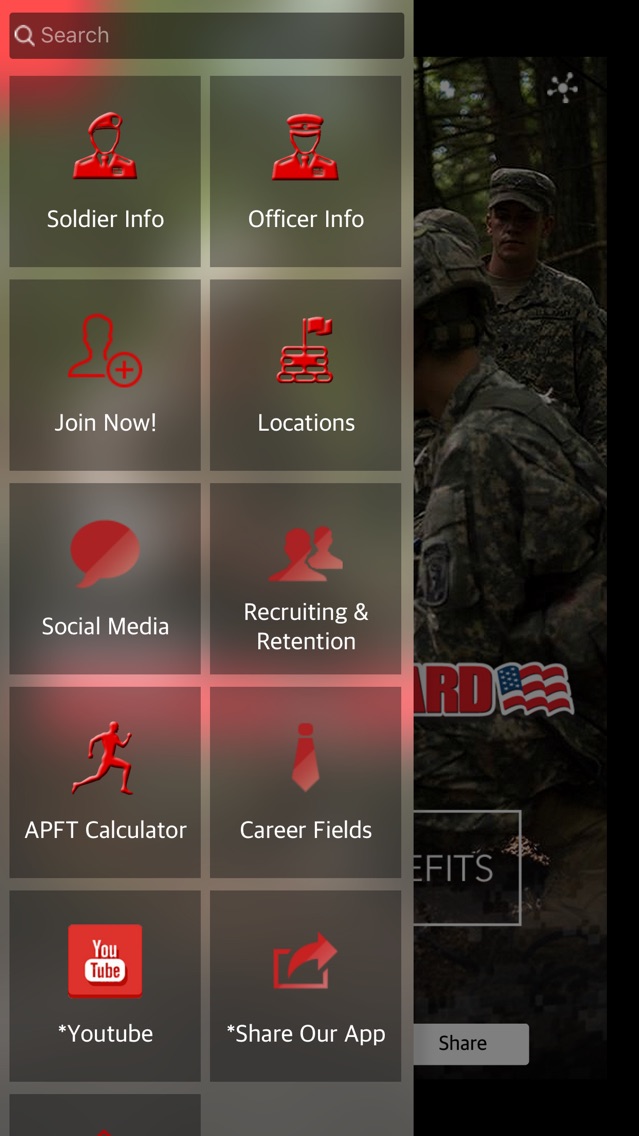
Task: Open Officer Info tile
Action: pos(306,171)
